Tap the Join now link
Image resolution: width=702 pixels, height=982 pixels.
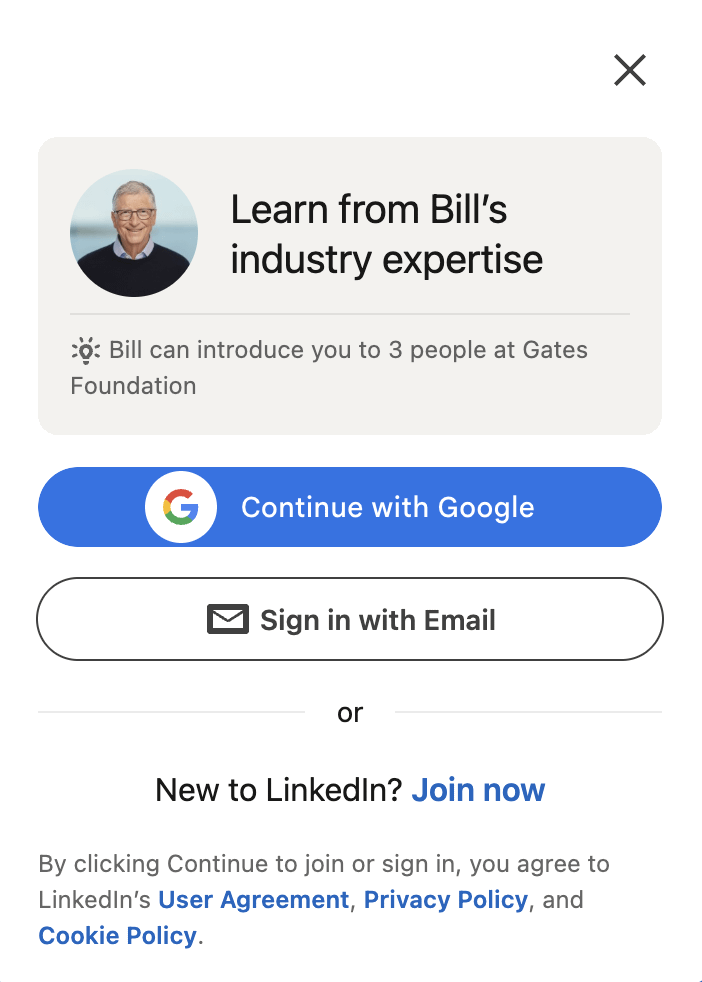click(478, 790)
